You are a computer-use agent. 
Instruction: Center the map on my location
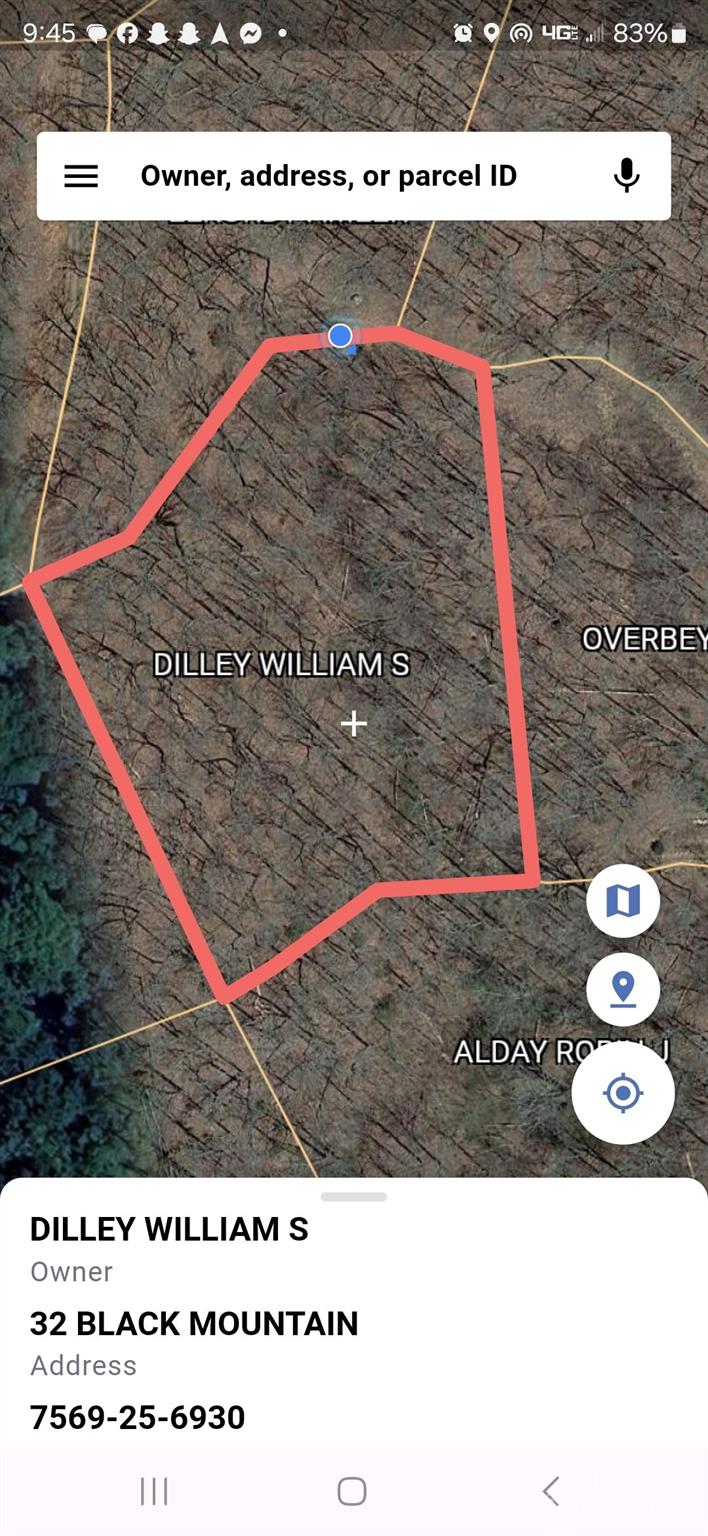(623, 1092)
